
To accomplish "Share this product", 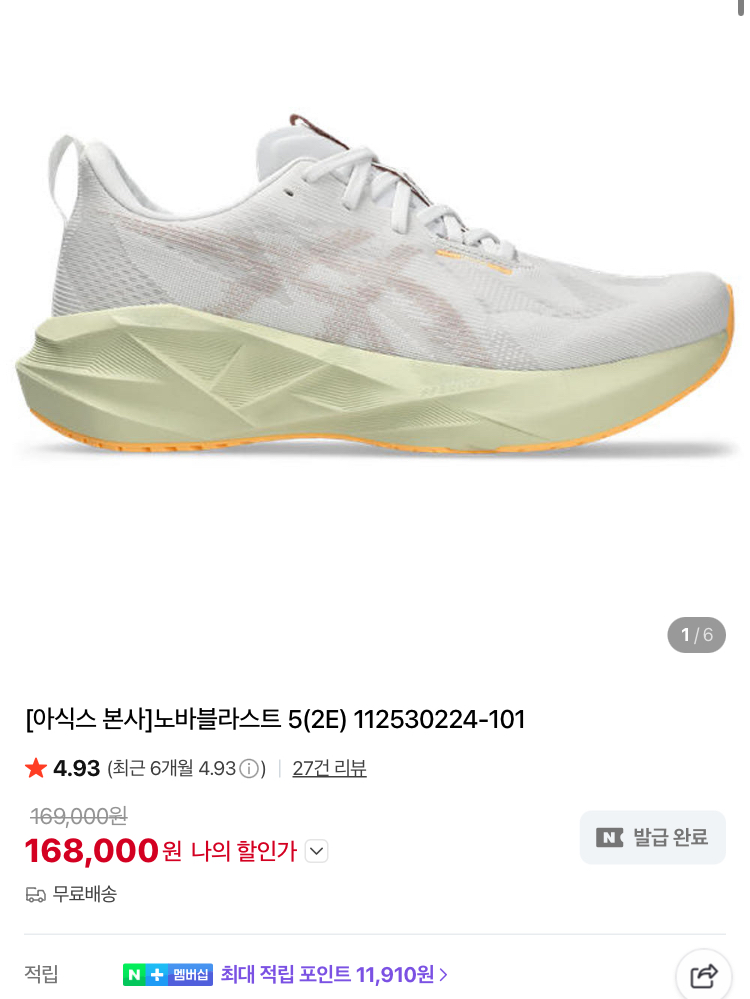I will (703, 975).
